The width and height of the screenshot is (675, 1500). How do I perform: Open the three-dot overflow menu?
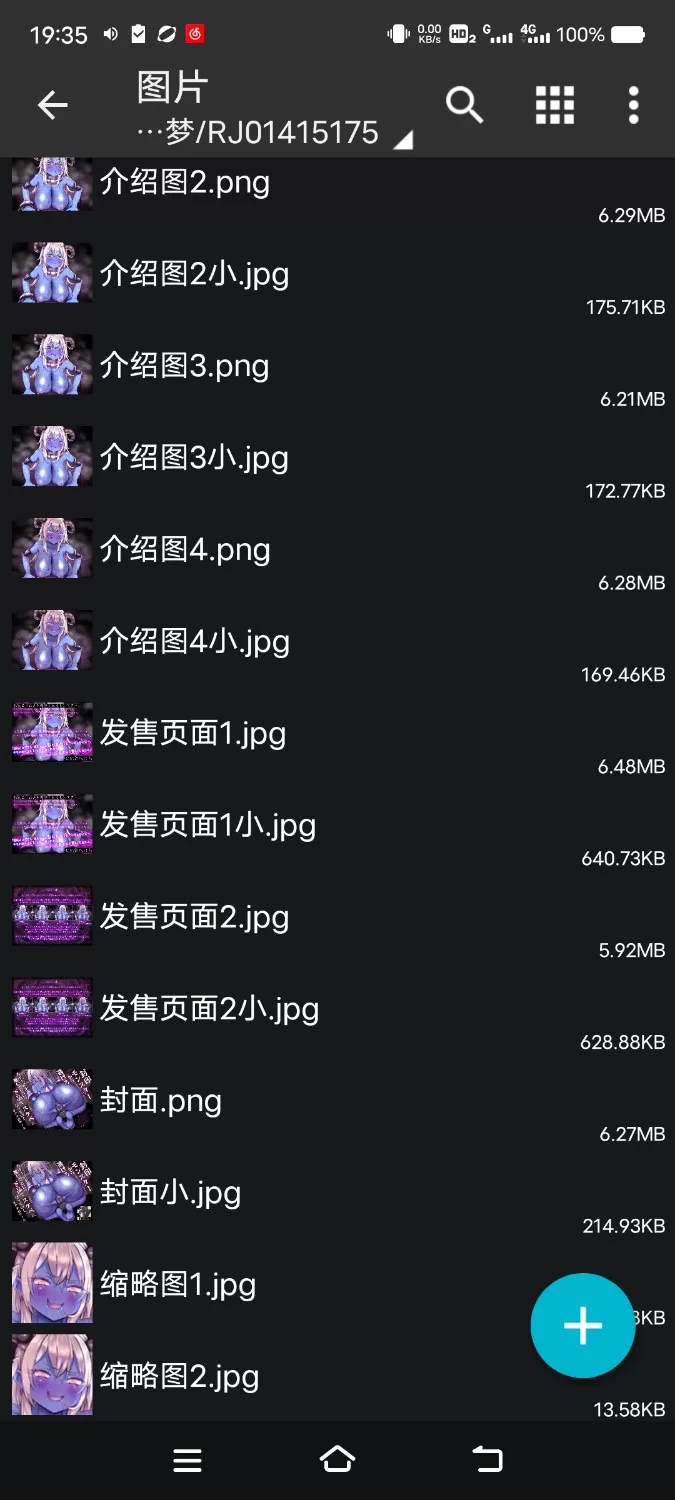(633, 105)
